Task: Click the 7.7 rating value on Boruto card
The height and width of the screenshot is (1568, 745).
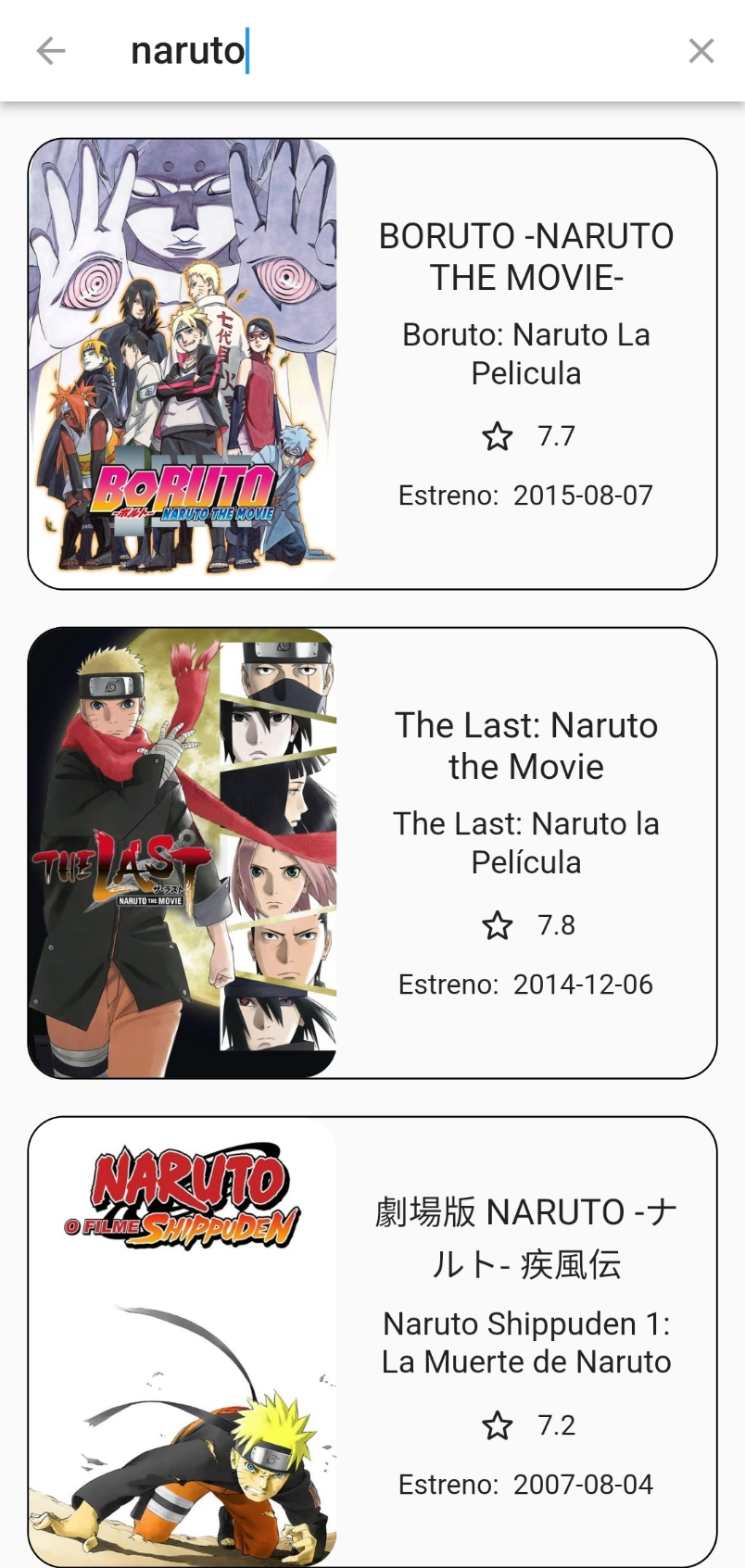Action: click(x=556, y=435)
